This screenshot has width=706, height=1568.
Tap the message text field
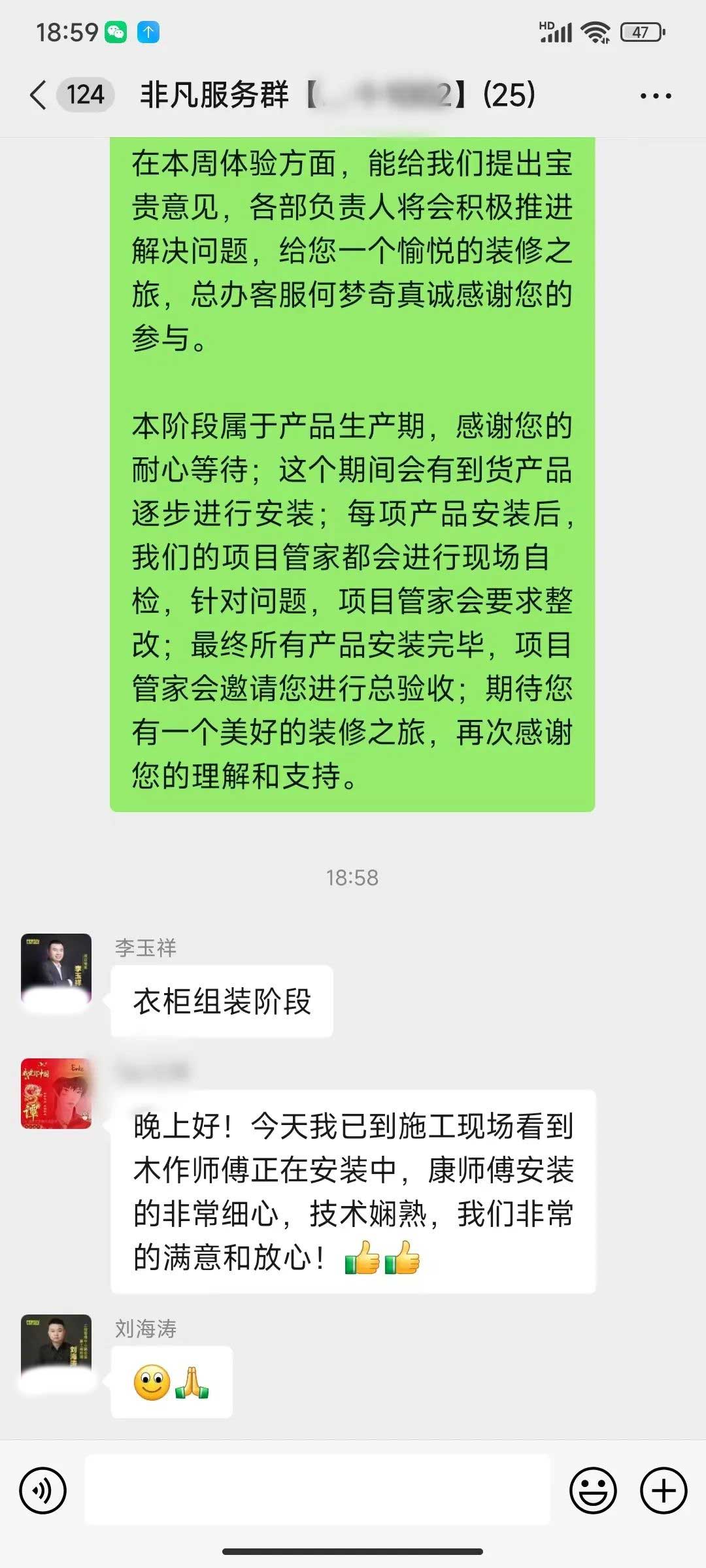pyautogui.click(x=318, y=1490)
